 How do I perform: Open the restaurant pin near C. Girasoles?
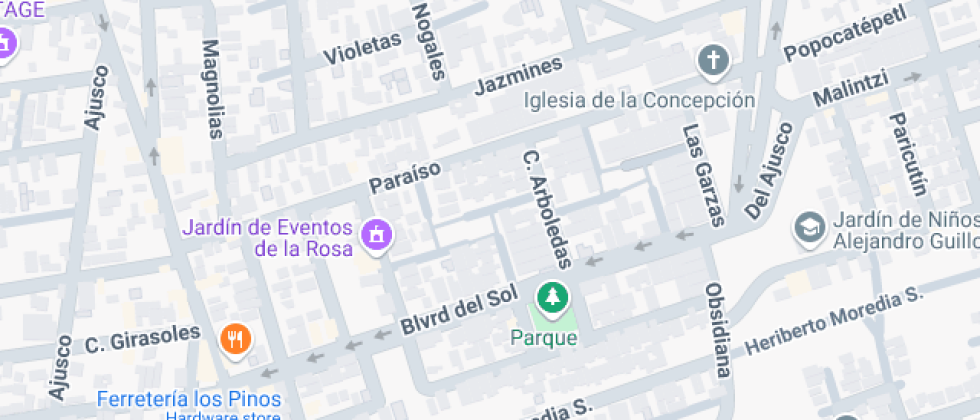(x=235, y=338)
